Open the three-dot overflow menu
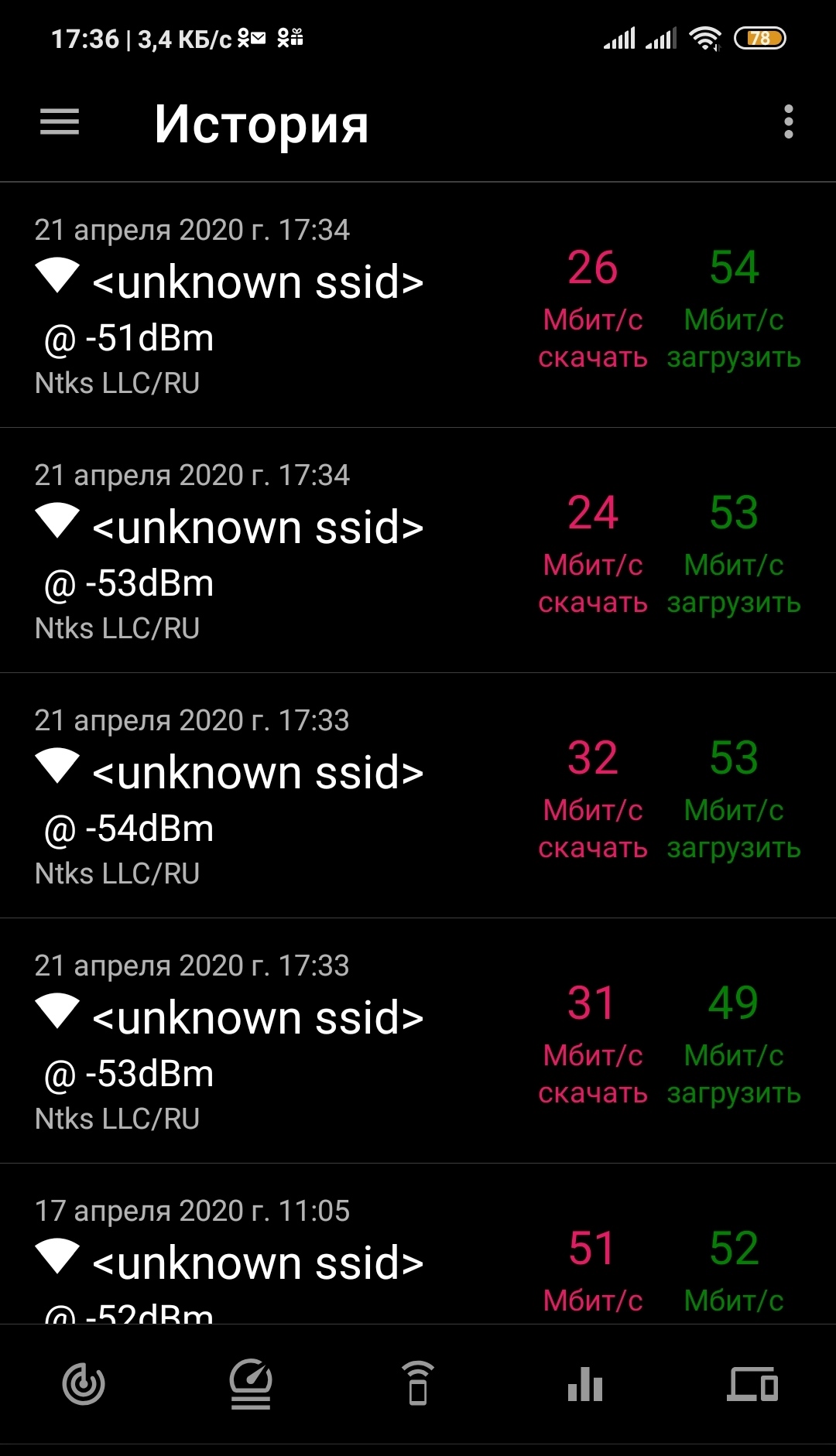 788,122
